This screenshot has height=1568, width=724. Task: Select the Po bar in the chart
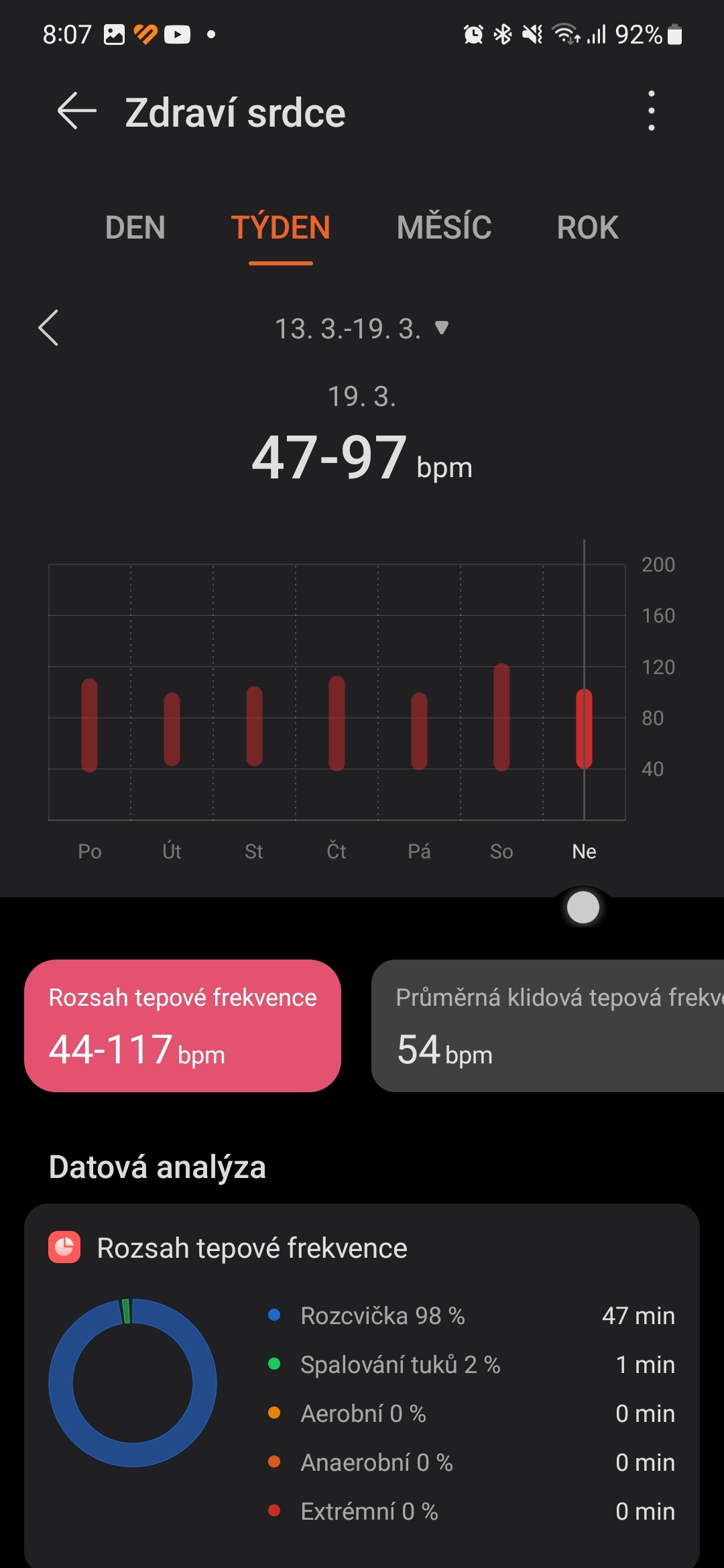click(90, 725)
